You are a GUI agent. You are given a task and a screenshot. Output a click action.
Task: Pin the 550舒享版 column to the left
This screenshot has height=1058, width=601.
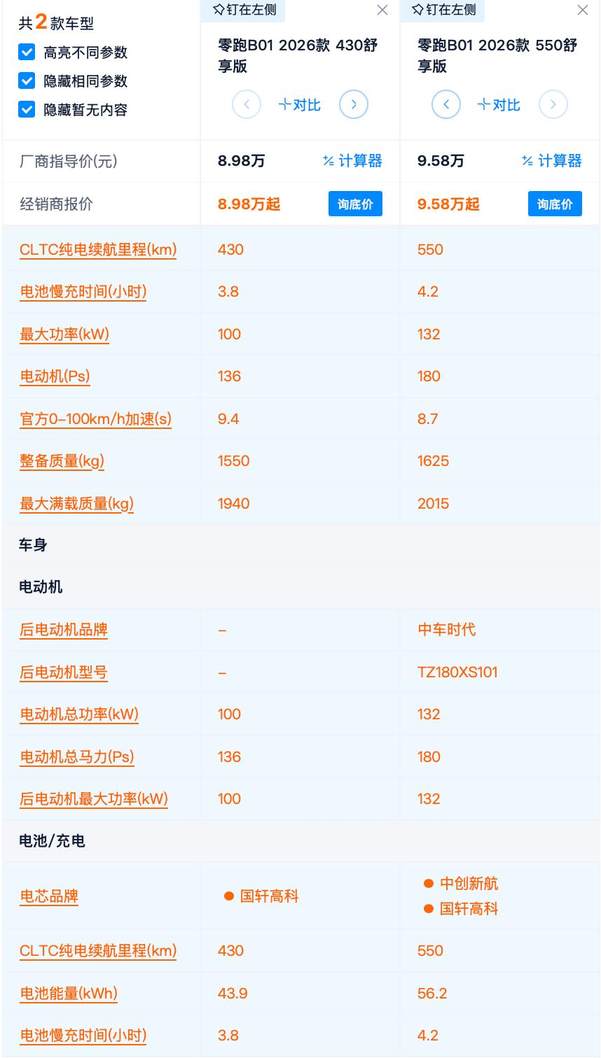coord(443,10)
